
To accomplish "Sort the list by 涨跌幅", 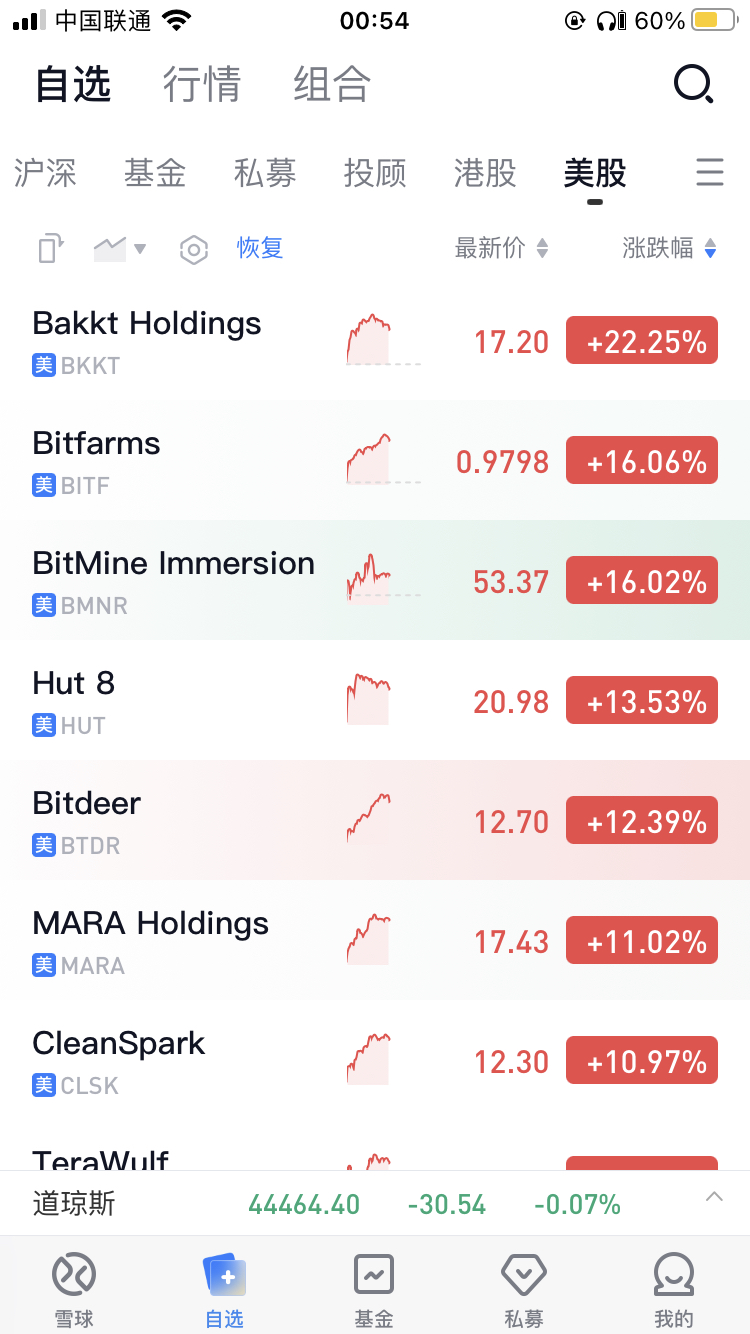I will click(669, 248).
